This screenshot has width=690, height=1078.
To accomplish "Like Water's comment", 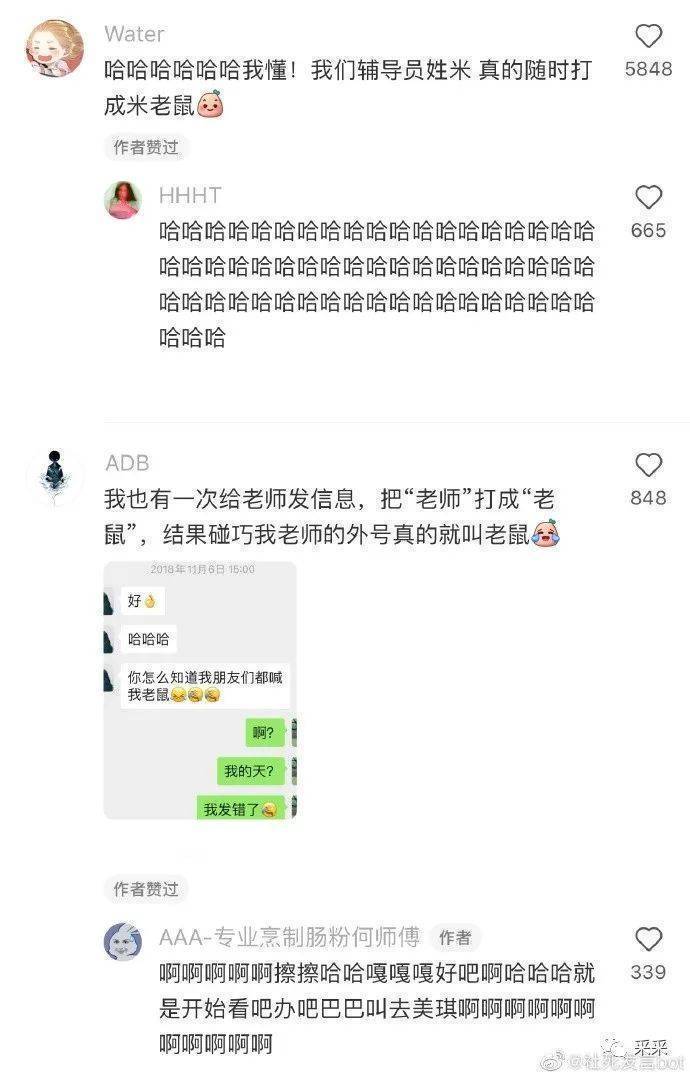I will (x=649, y=37).
